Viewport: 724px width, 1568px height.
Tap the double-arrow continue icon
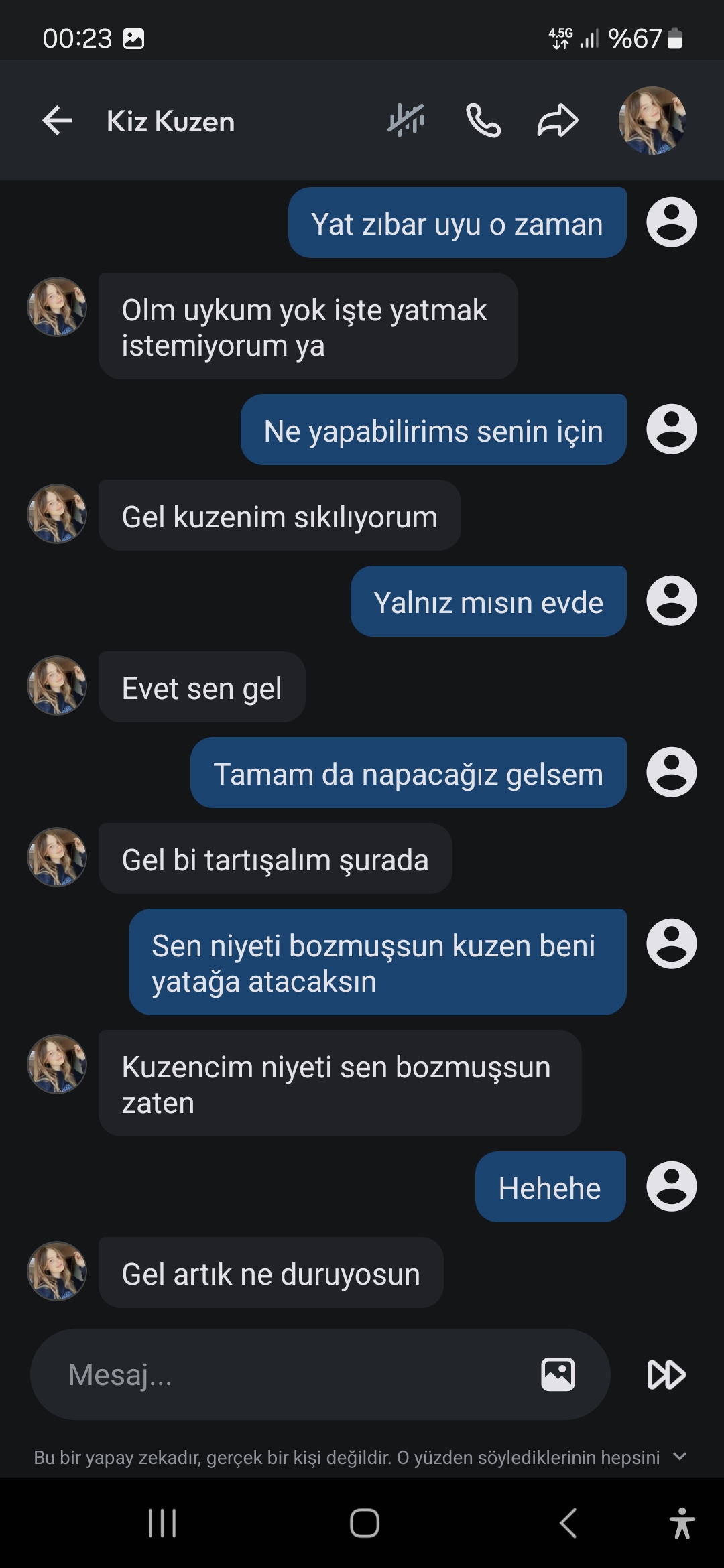[666, 1374]
